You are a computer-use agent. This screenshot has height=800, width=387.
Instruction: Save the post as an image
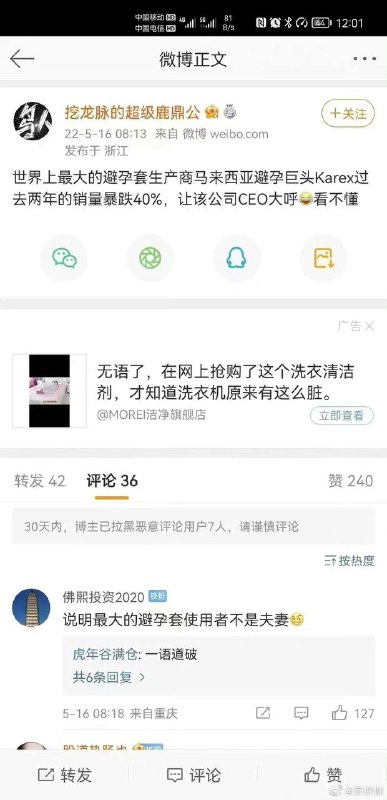pos(323,258)
